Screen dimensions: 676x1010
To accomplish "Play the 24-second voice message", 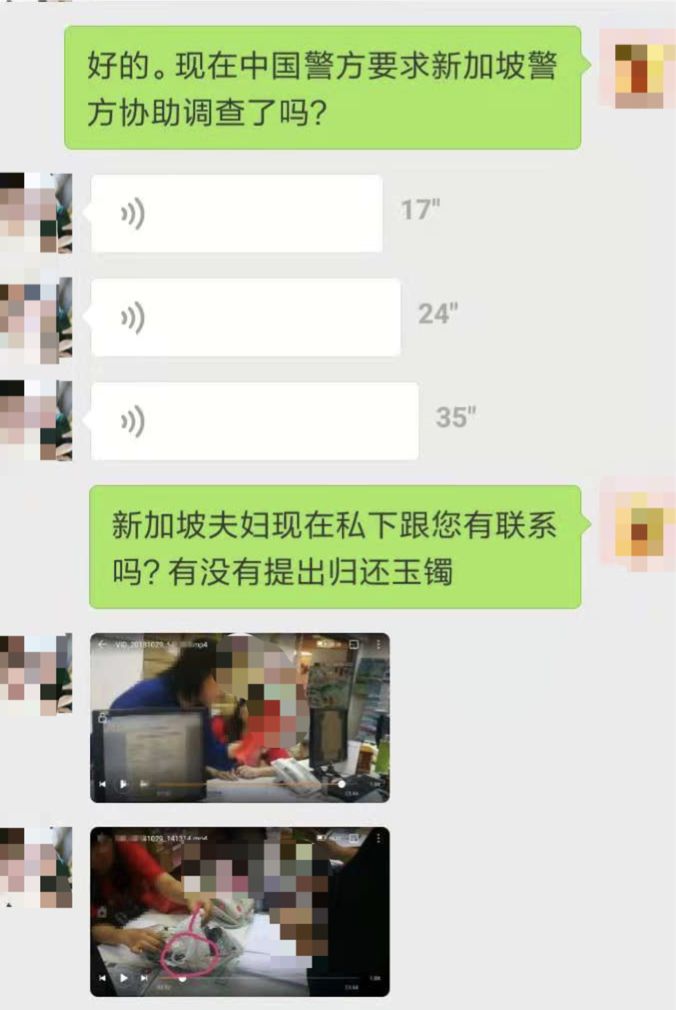I will click(x=245, y=318).
